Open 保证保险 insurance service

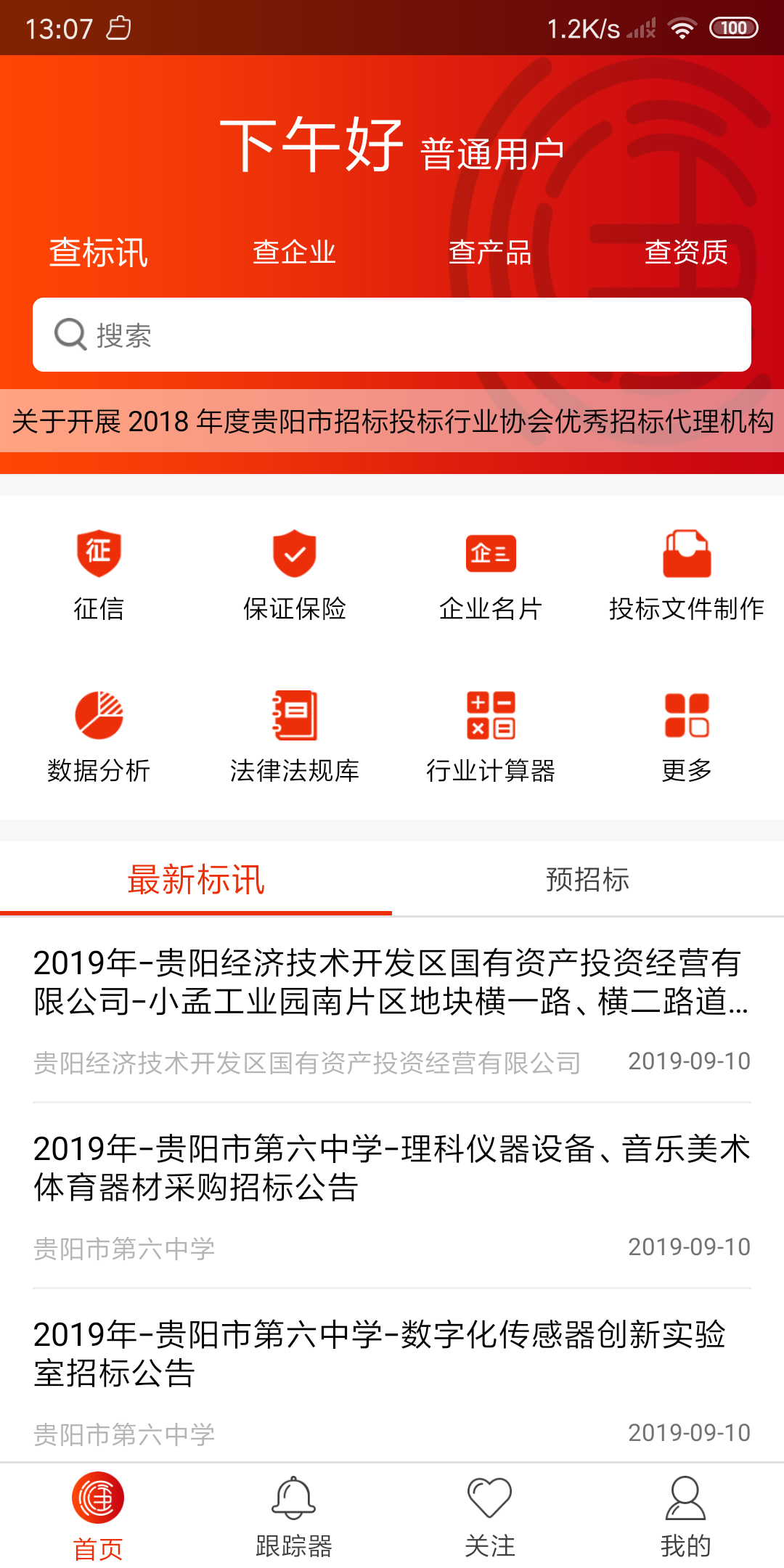coord(294,575)
